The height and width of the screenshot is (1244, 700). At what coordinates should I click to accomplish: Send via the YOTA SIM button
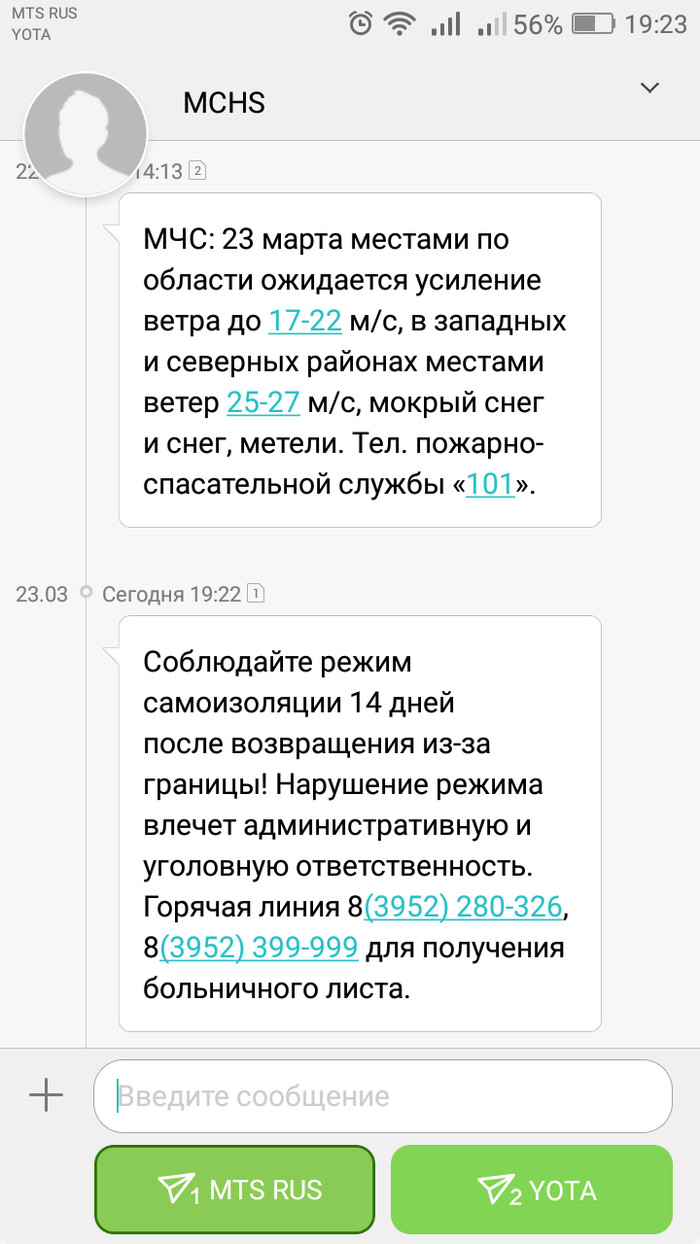(x=531, y=1190)
